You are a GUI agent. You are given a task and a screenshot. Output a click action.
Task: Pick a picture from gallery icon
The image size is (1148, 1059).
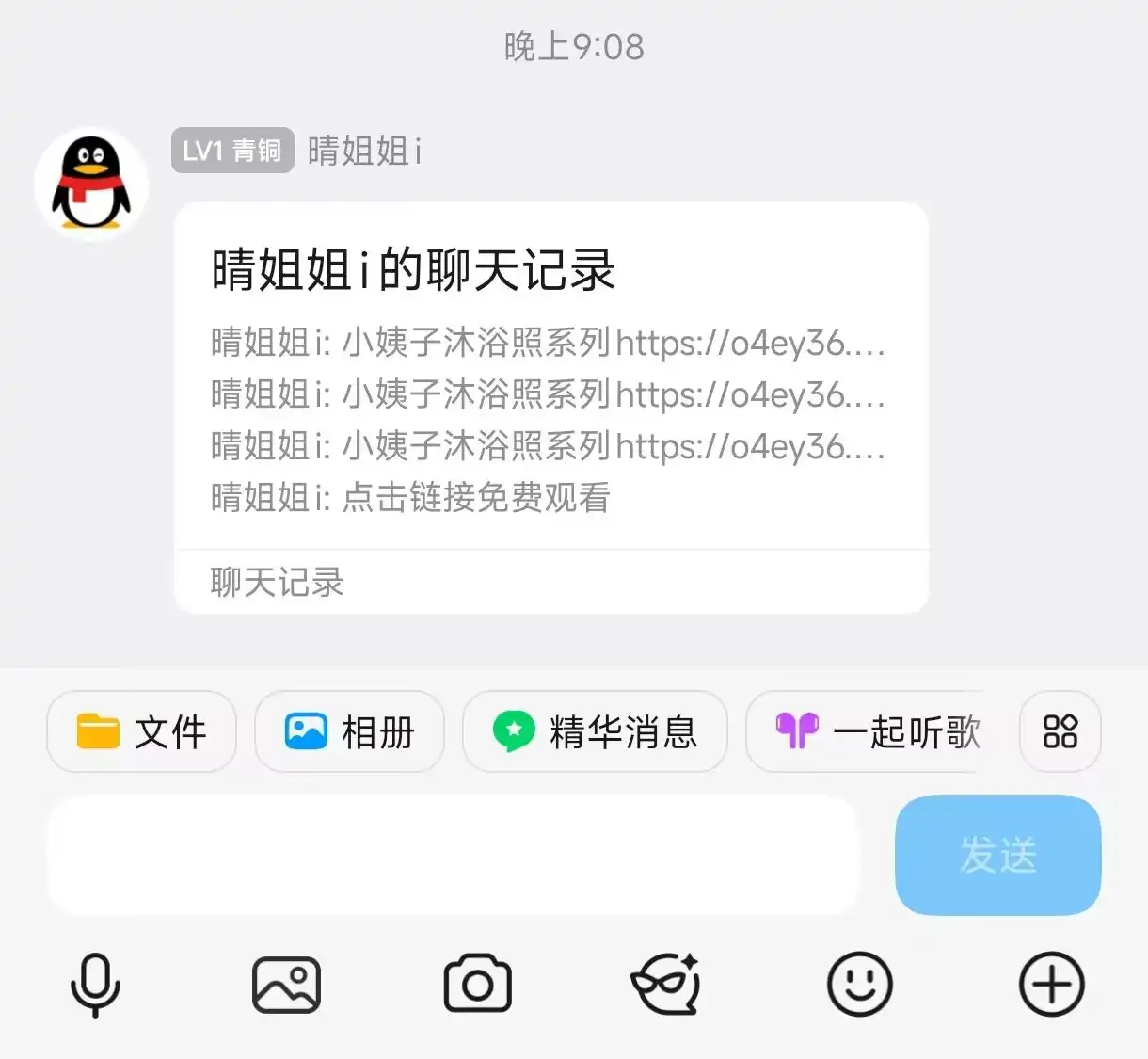286,985
